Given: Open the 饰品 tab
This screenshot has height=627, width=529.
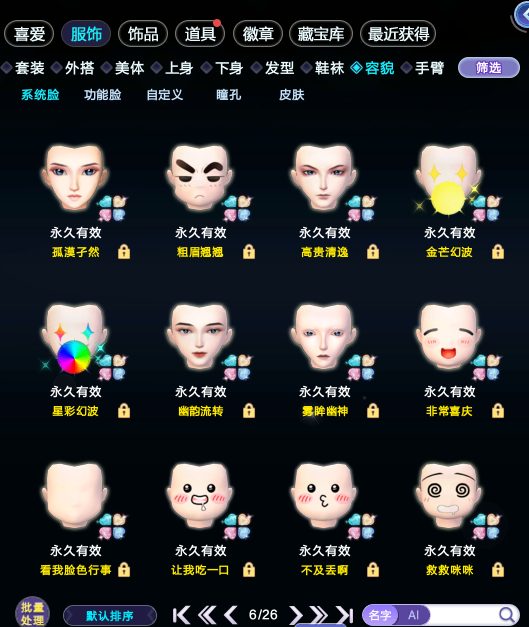Looking at the screenshot, I should coord(143,34).
